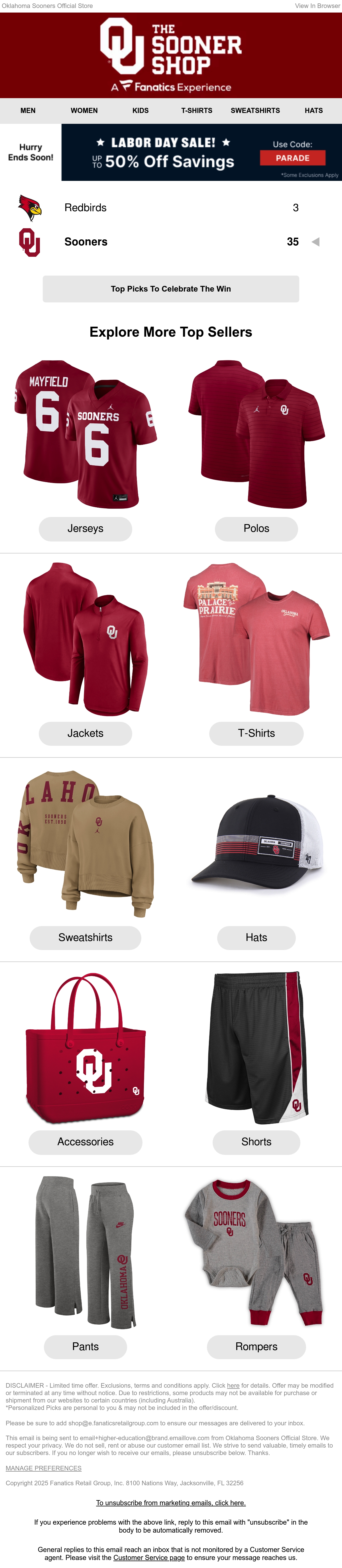Go to the WOMEN category
342x1568 pixels.
pos(84,111)
